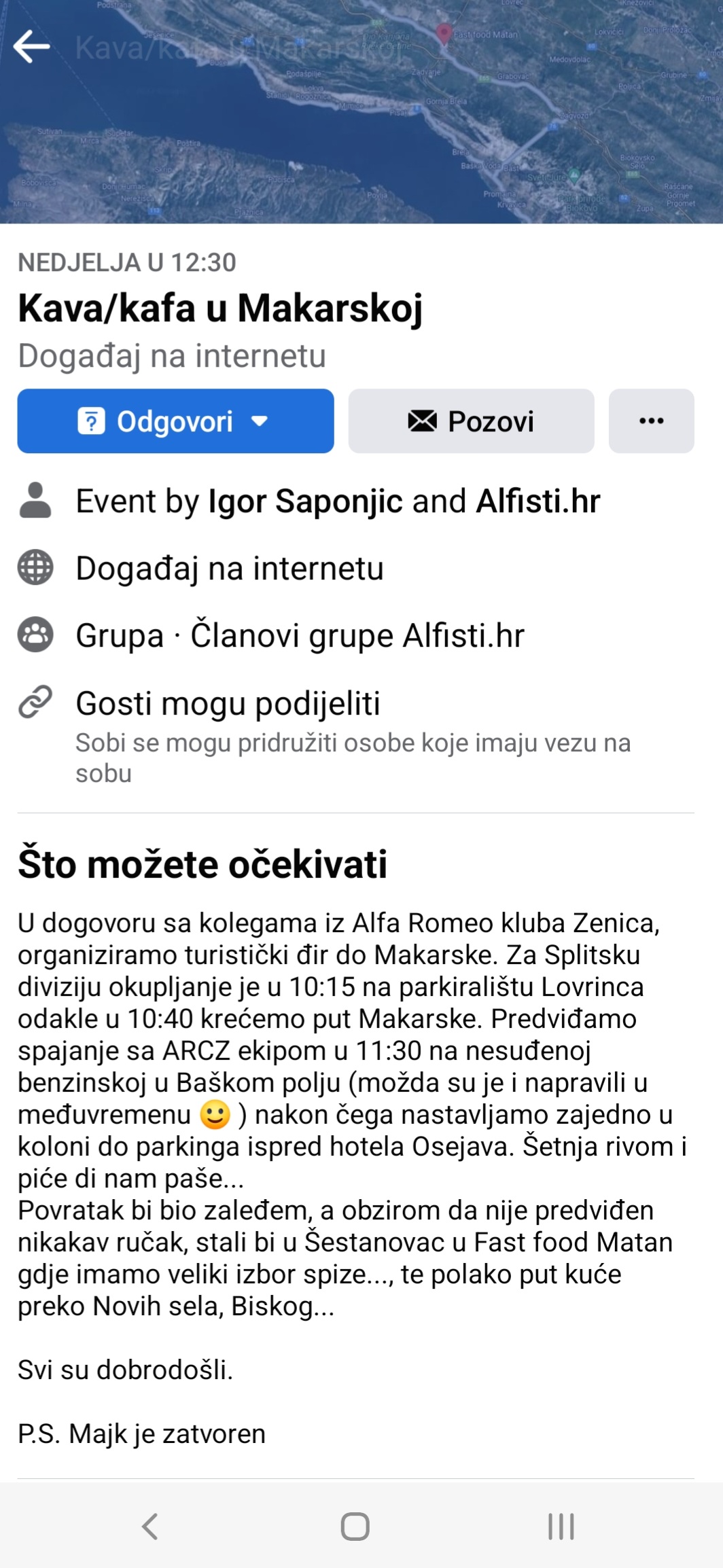Tap the Pozovi invite button
Viewport: 723px width, 1568px height.
pyautogui.click(x=471, y=421)
